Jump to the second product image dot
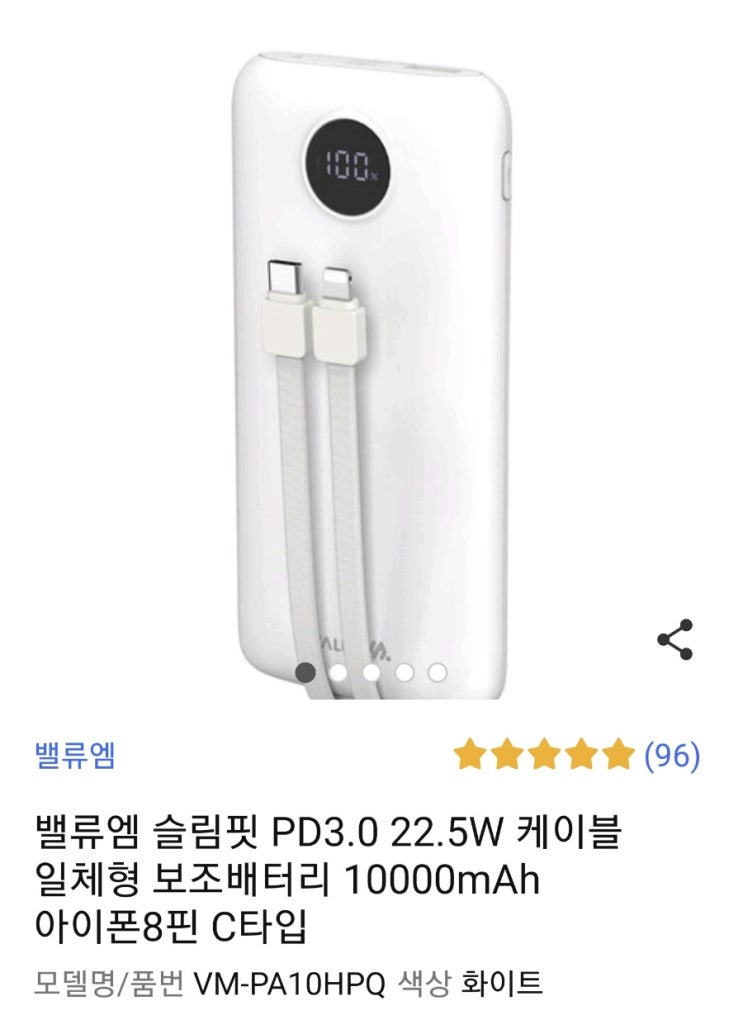Image resolution: width=743 pixels, height=1020 pixels. (x=339, y=673)
